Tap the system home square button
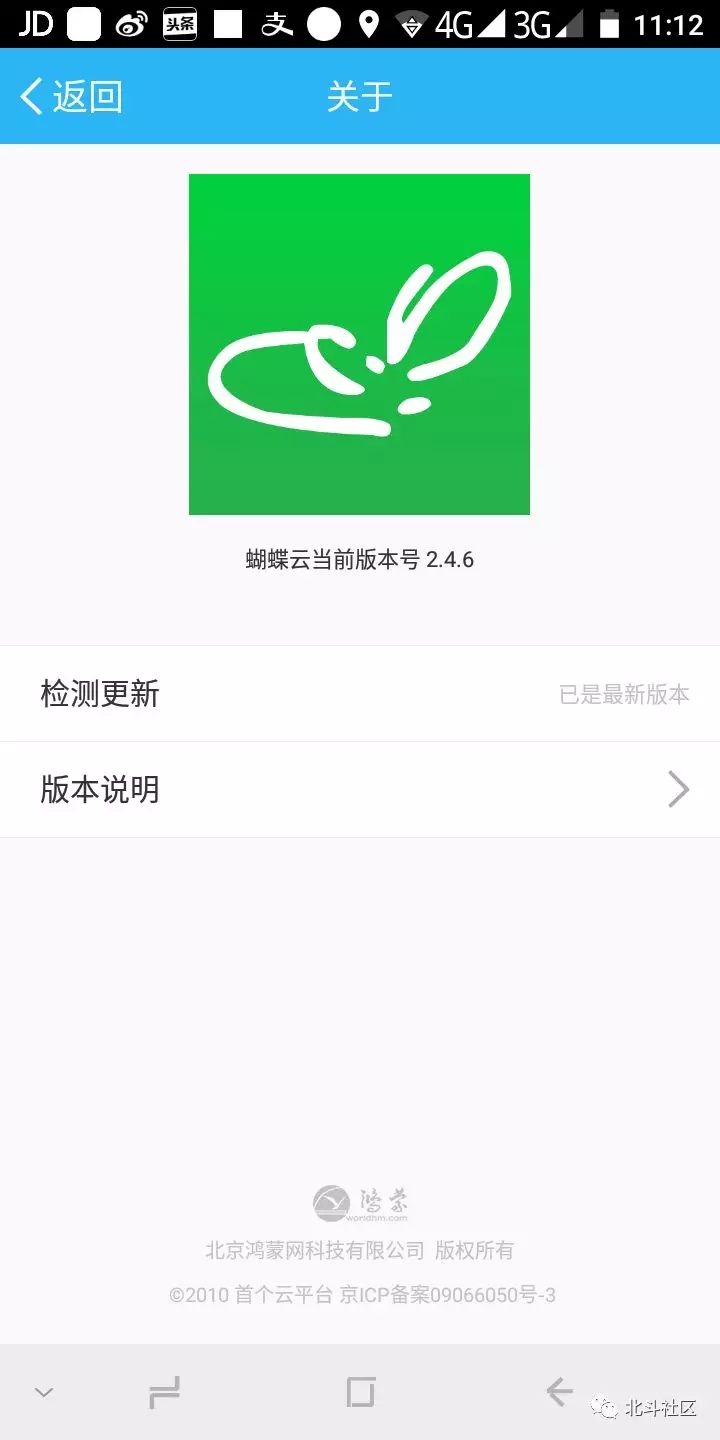This screenshot has height=1440, width=720. [360, 1392]
